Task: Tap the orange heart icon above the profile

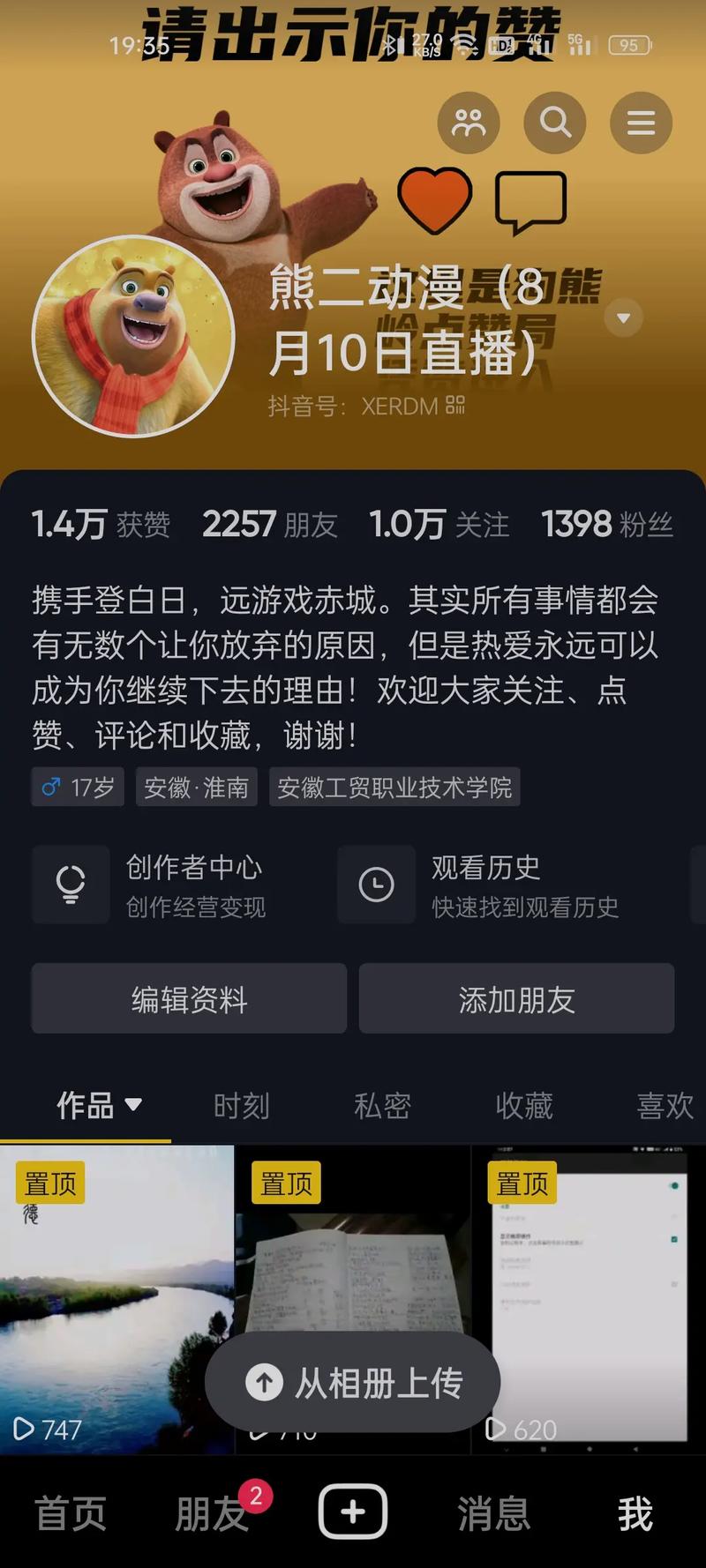Action: tap(432, 198)
